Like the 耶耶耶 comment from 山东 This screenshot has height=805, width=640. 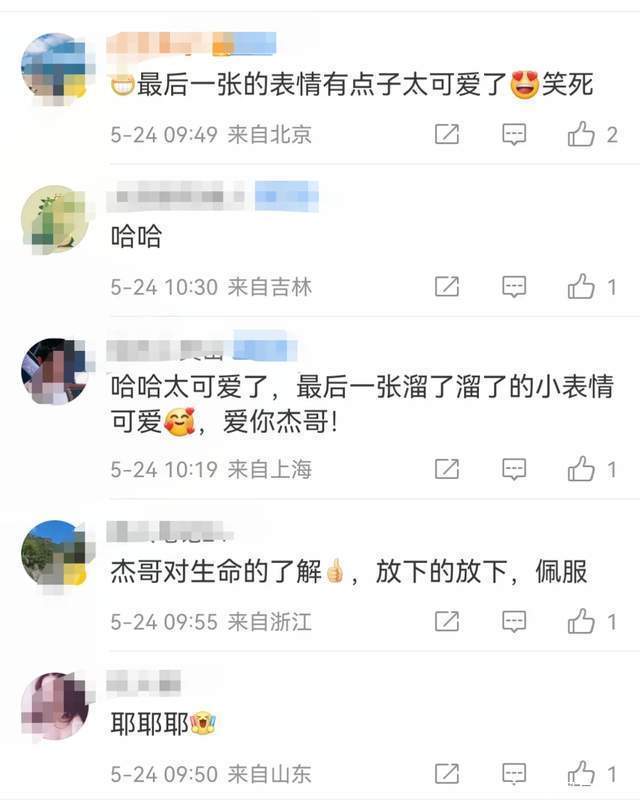pyautogui.click(x=581, y=773)
